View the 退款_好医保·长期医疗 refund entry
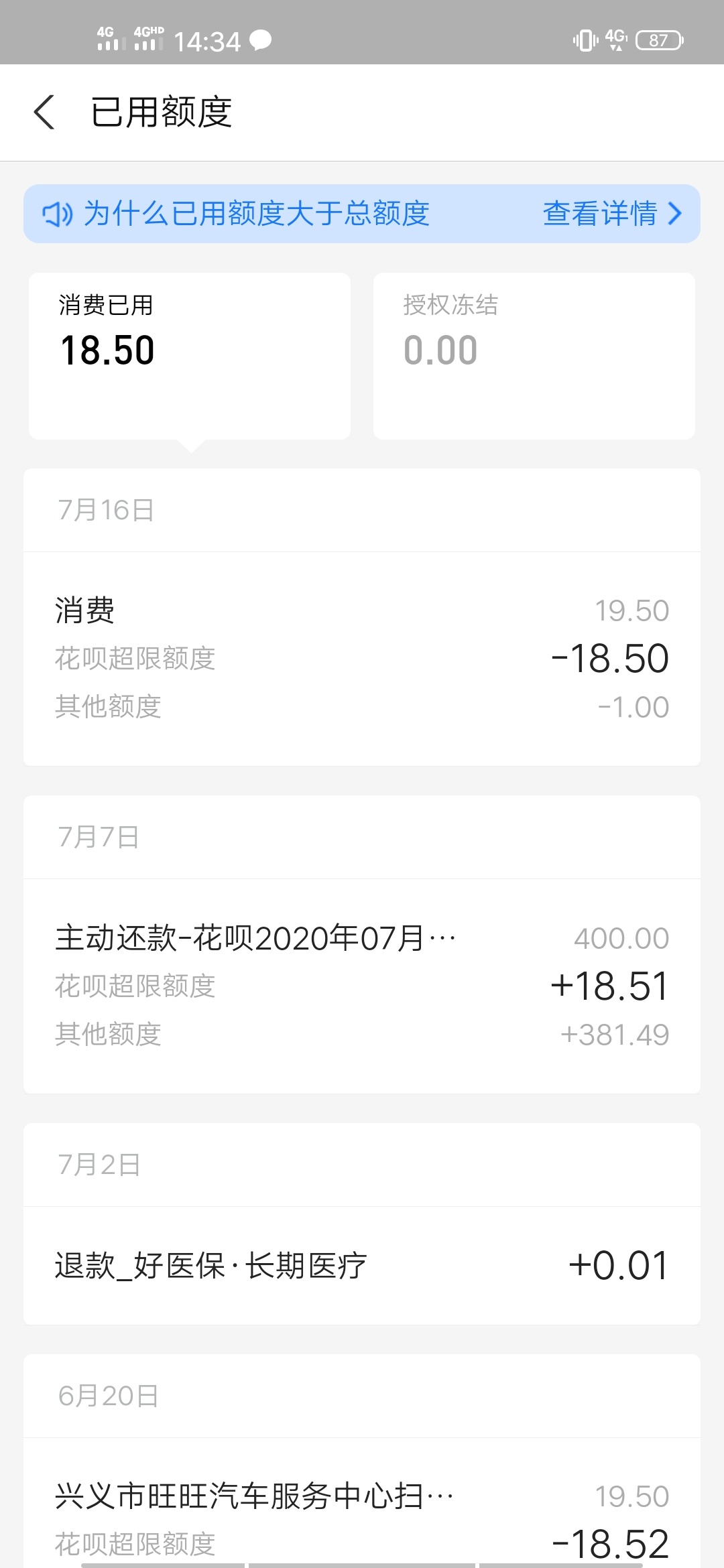724x1568 pixels. [x=362, y=1266]
